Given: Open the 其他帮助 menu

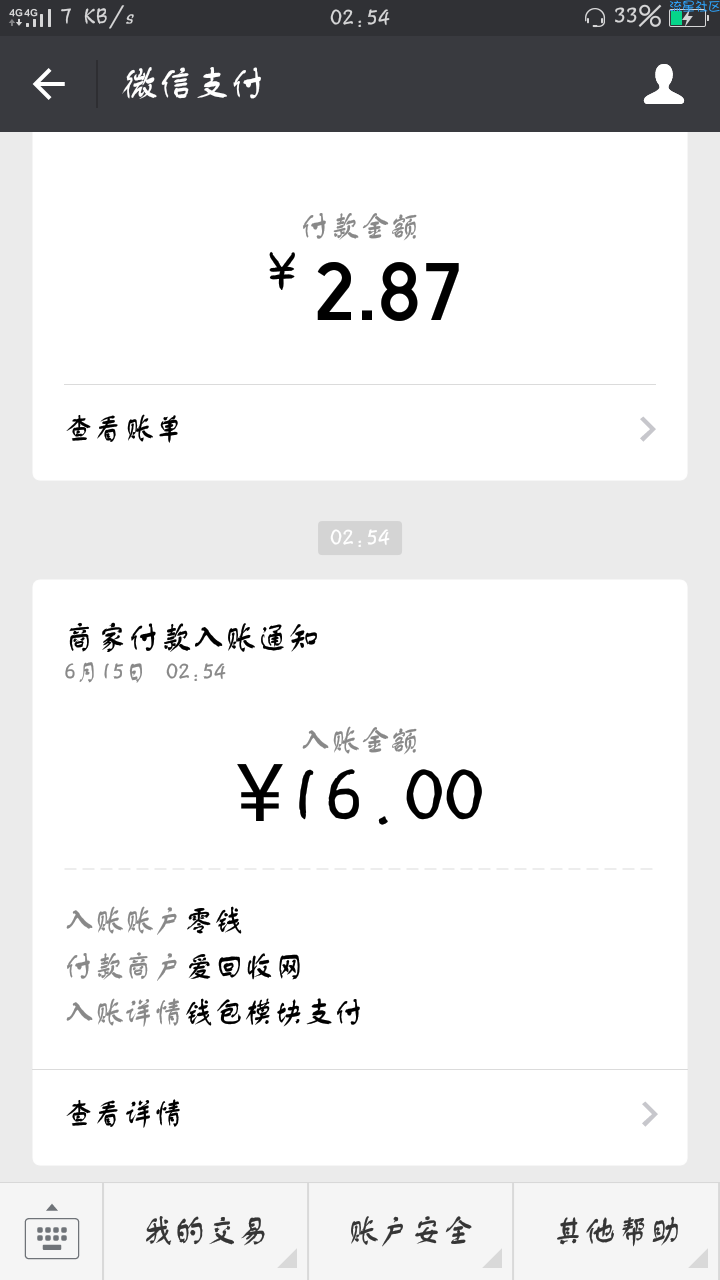Looking at the screenshot, I should point(617,1232).
